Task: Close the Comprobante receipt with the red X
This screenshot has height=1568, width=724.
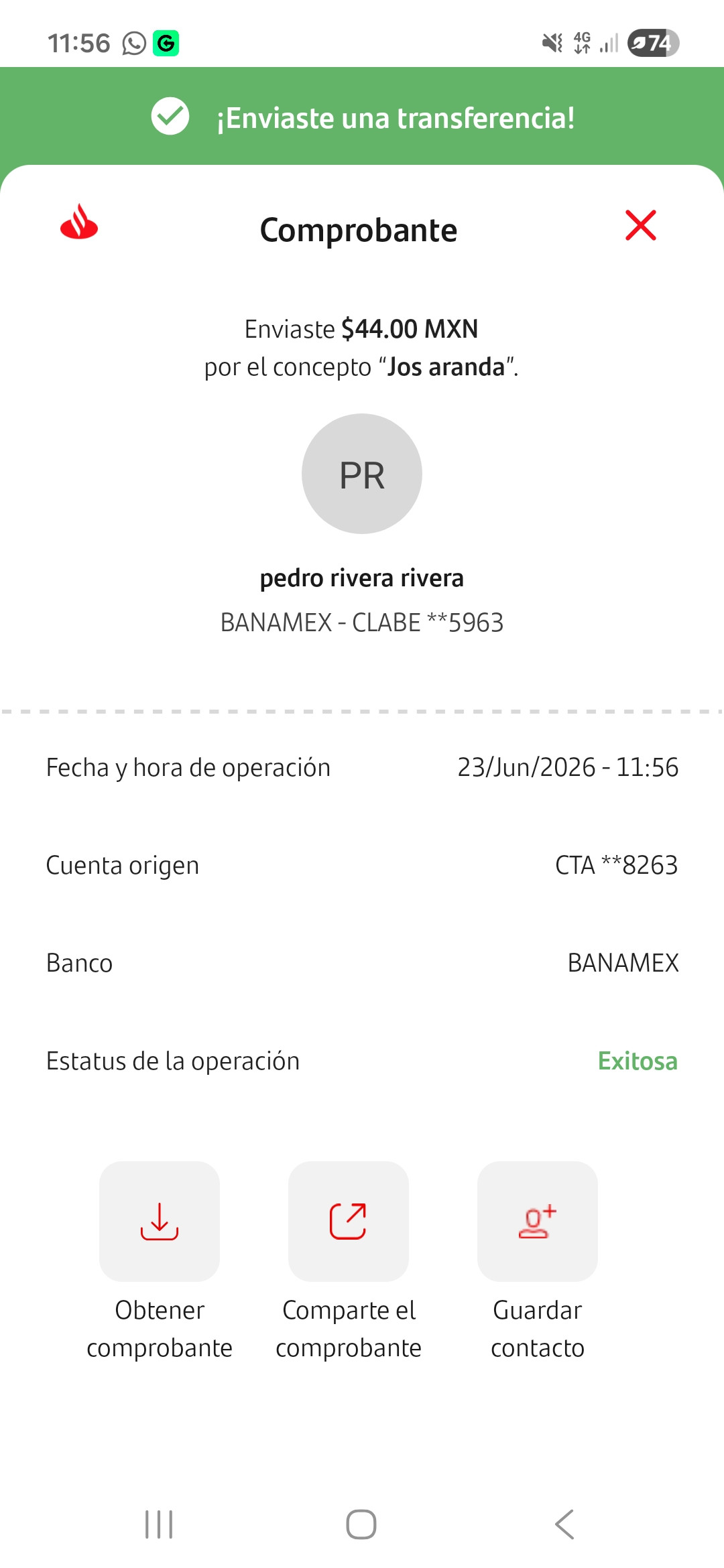Action: pyautogui.click(x=640, y=226)
